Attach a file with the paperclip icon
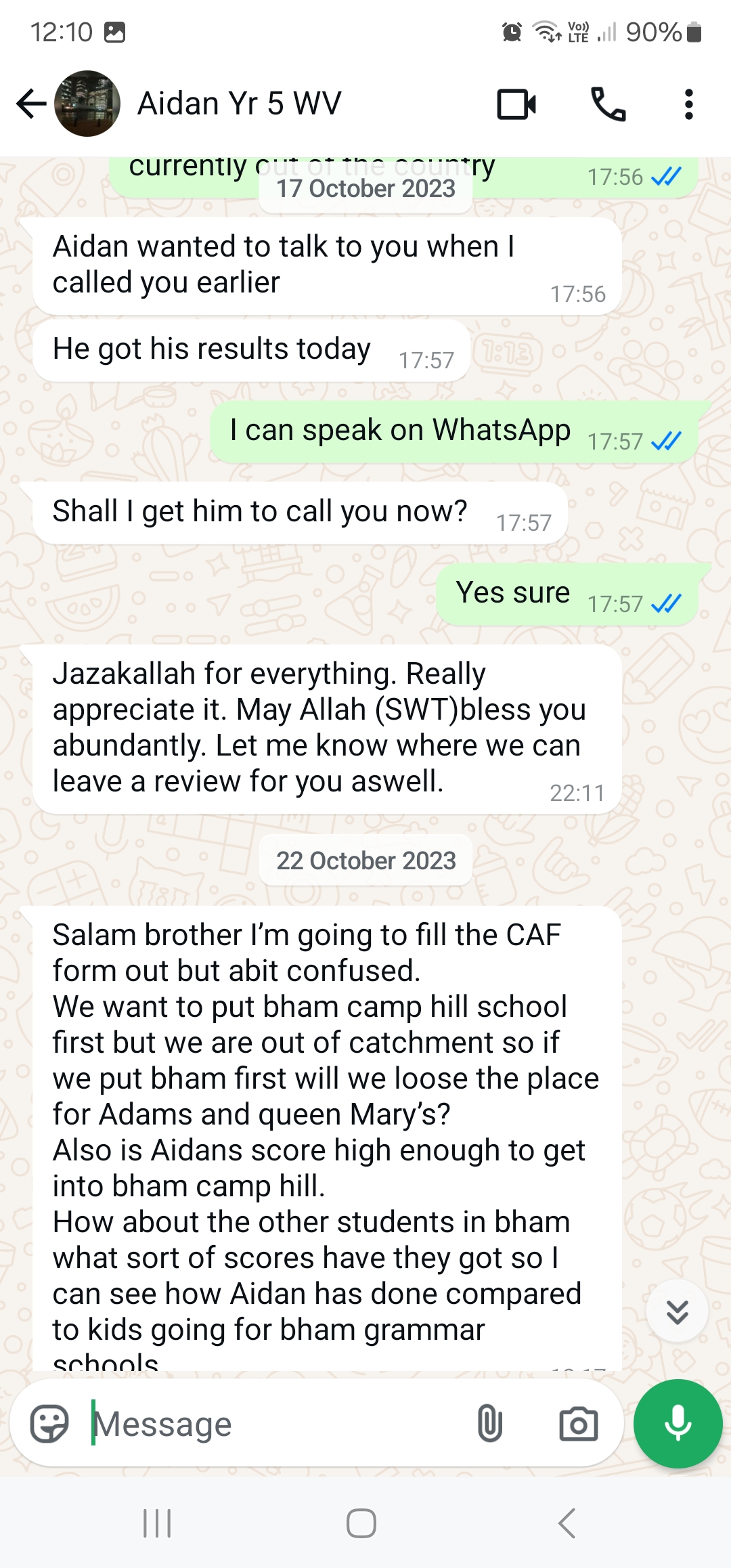731x1568 pixels. [x=489, y=1423]
